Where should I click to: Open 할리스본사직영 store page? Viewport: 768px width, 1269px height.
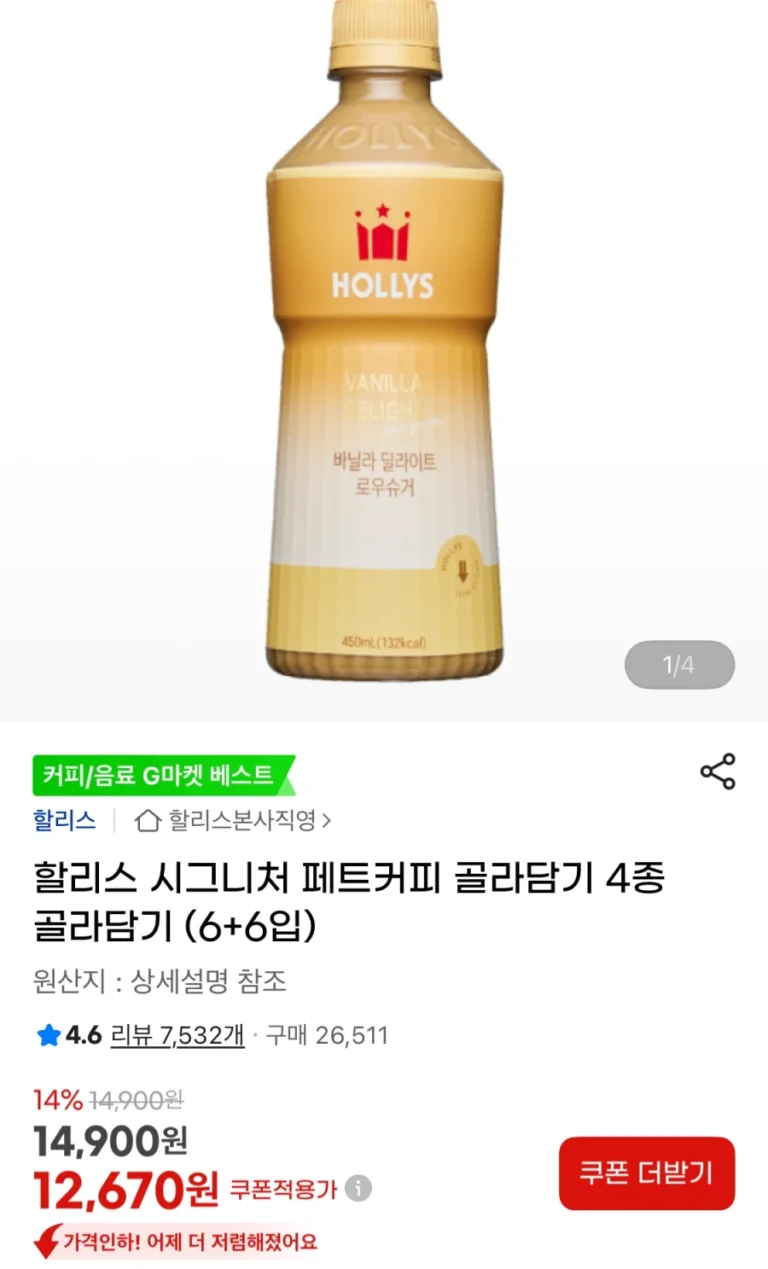(233, 821)
